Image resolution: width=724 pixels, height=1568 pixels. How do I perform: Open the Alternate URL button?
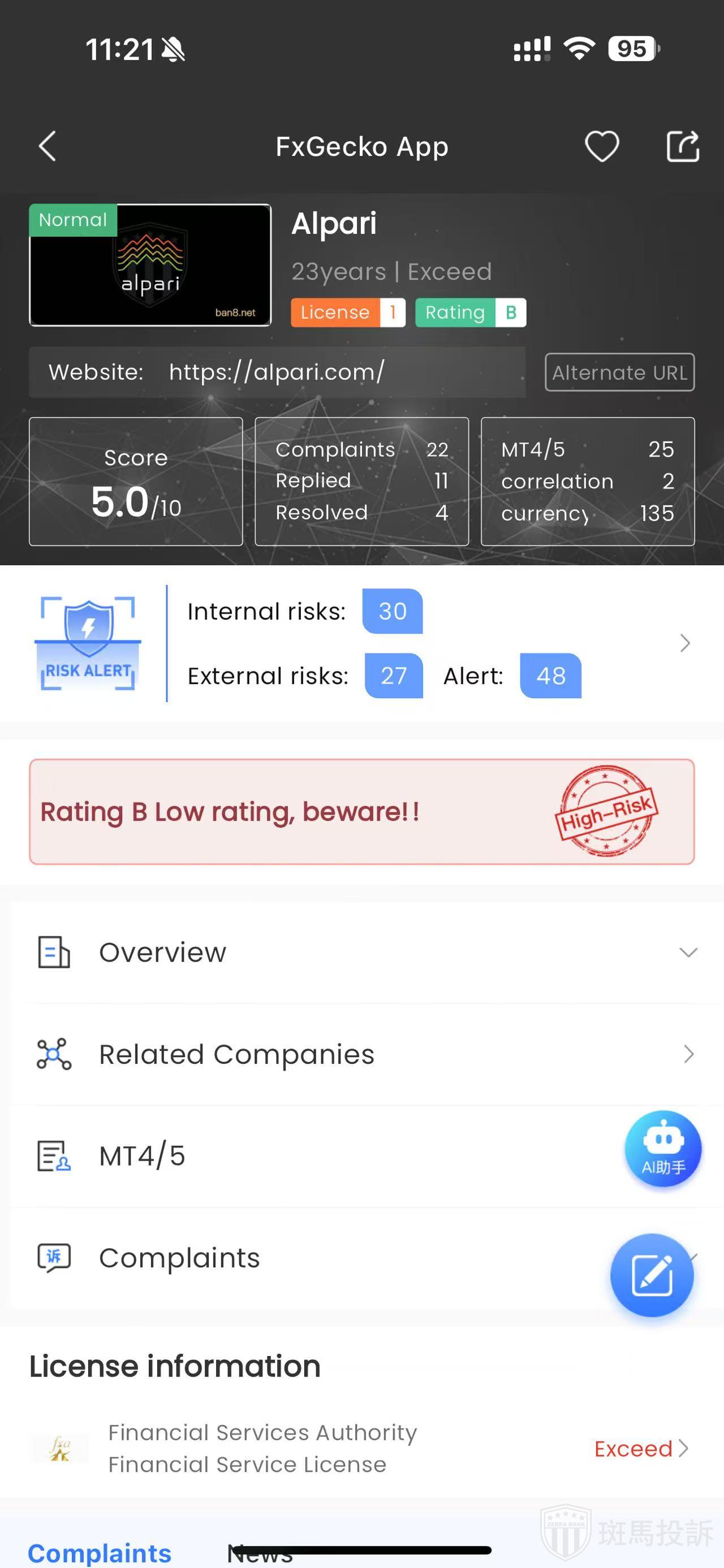coord(619,372)
